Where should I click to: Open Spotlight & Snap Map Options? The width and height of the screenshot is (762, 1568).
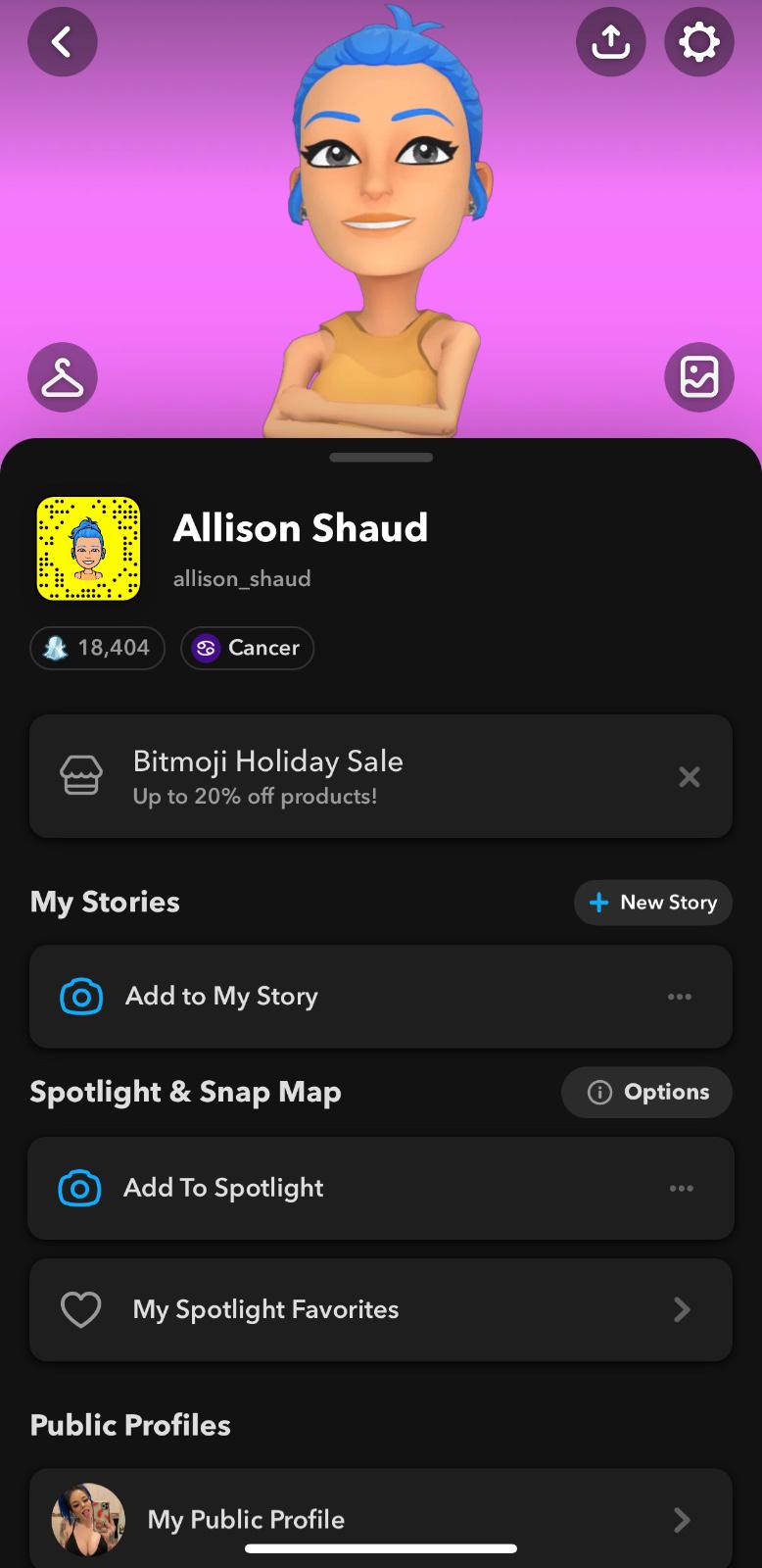646,1092
